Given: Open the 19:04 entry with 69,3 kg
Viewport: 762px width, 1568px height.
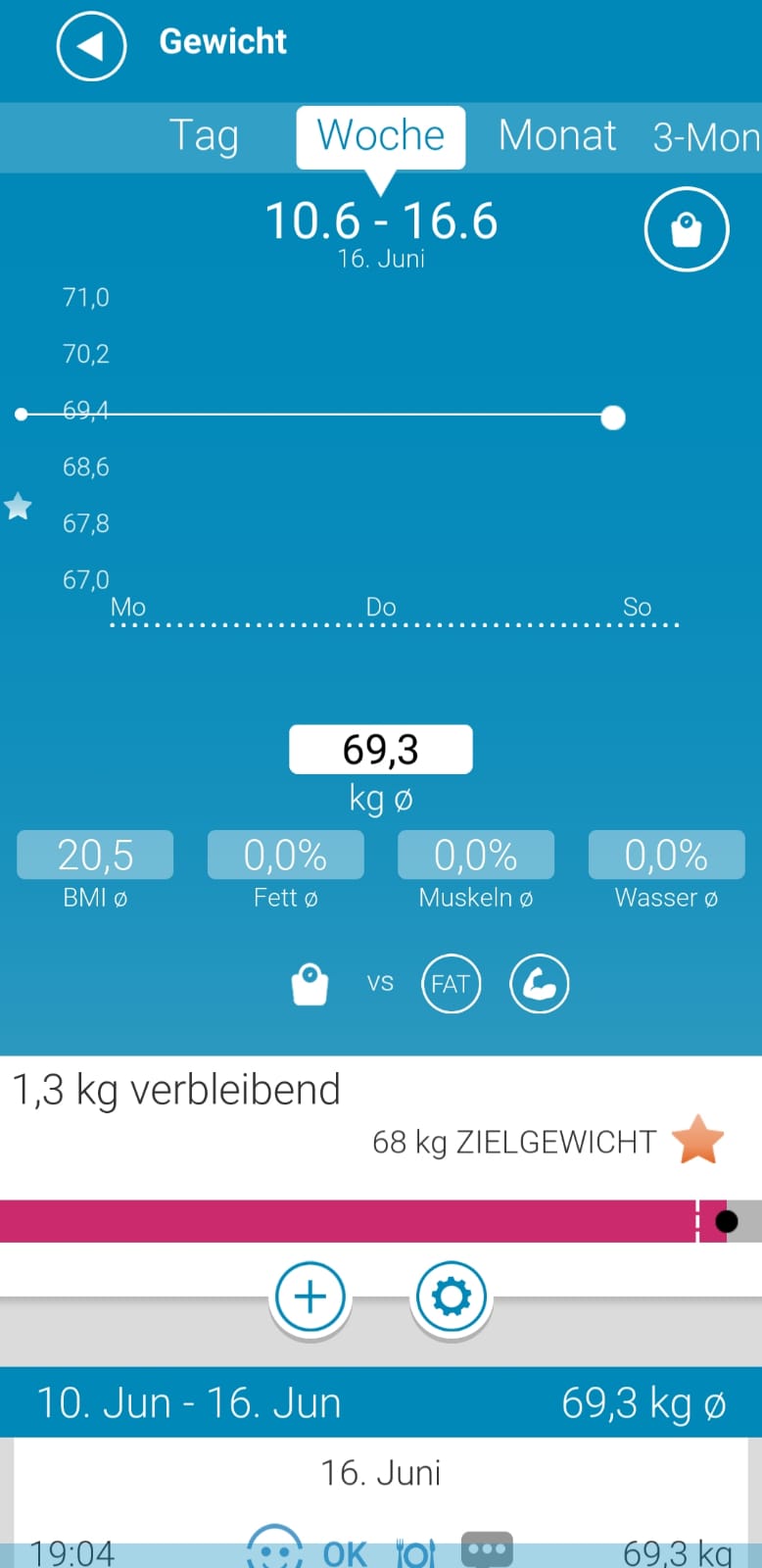Looking at the screenshot, I should (x=380, y=1550).
